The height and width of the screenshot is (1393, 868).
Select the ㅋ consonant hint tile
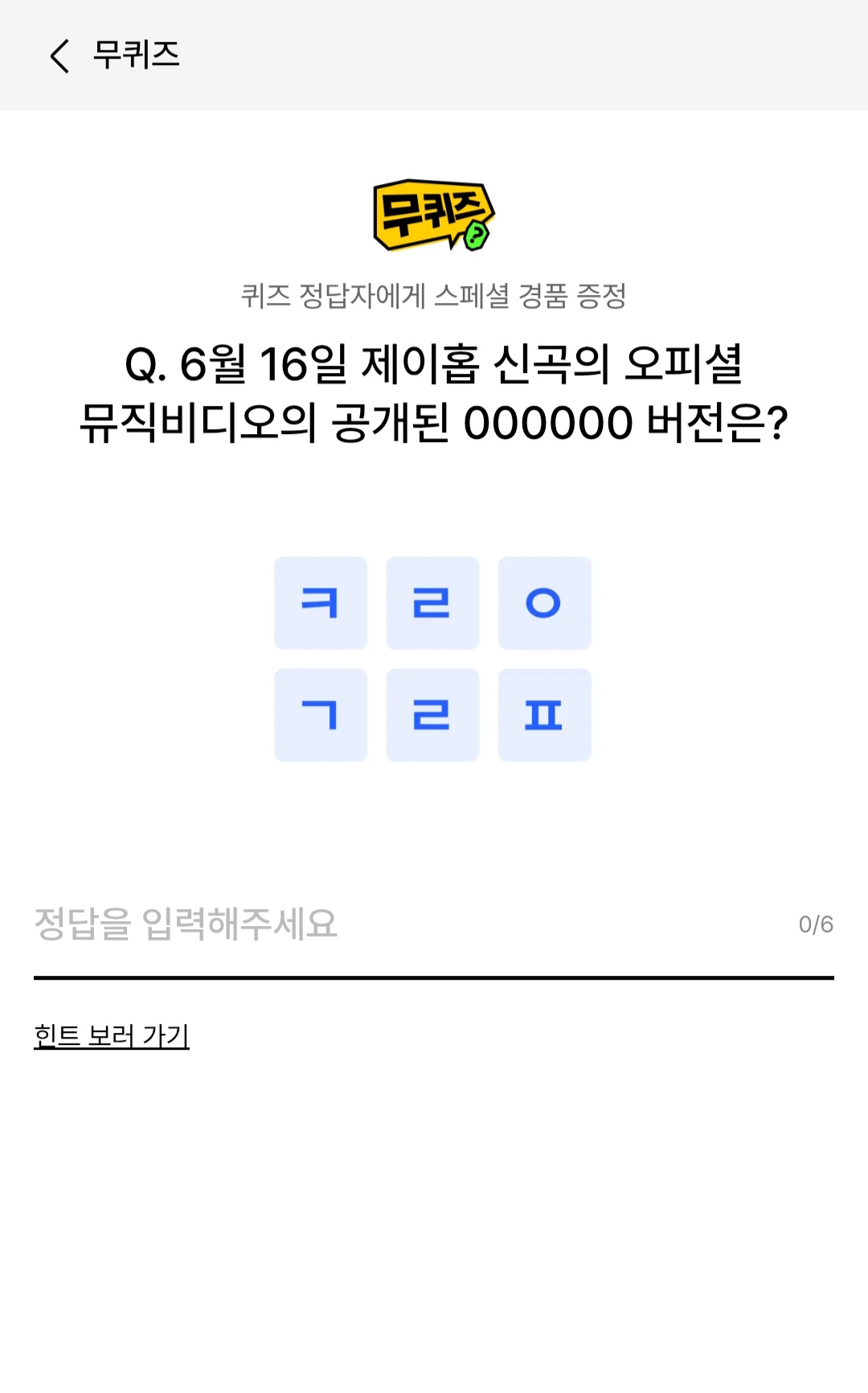(321, 604)
